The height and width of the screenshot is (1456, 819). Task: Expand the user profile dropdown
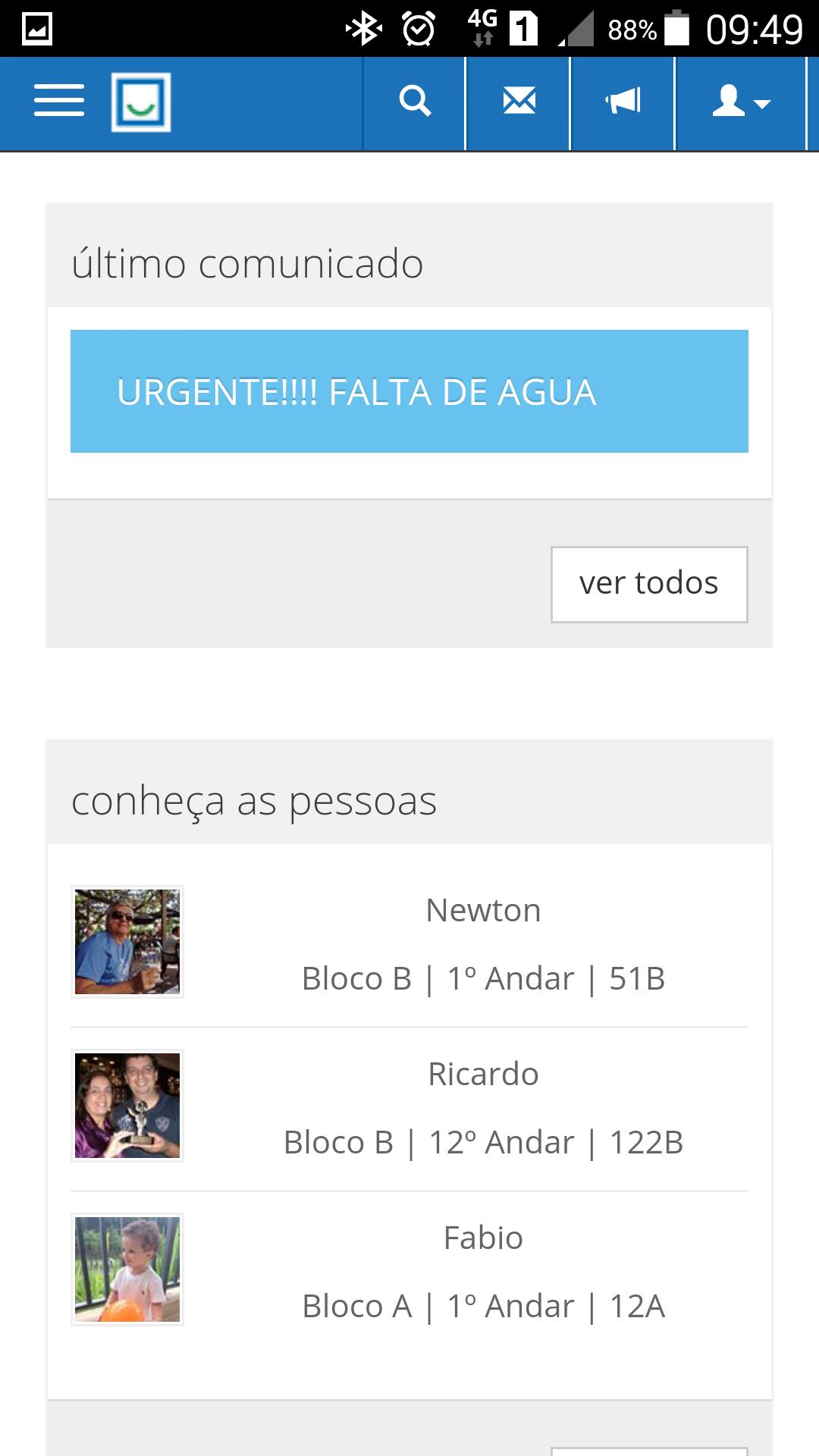pos(740,102)
